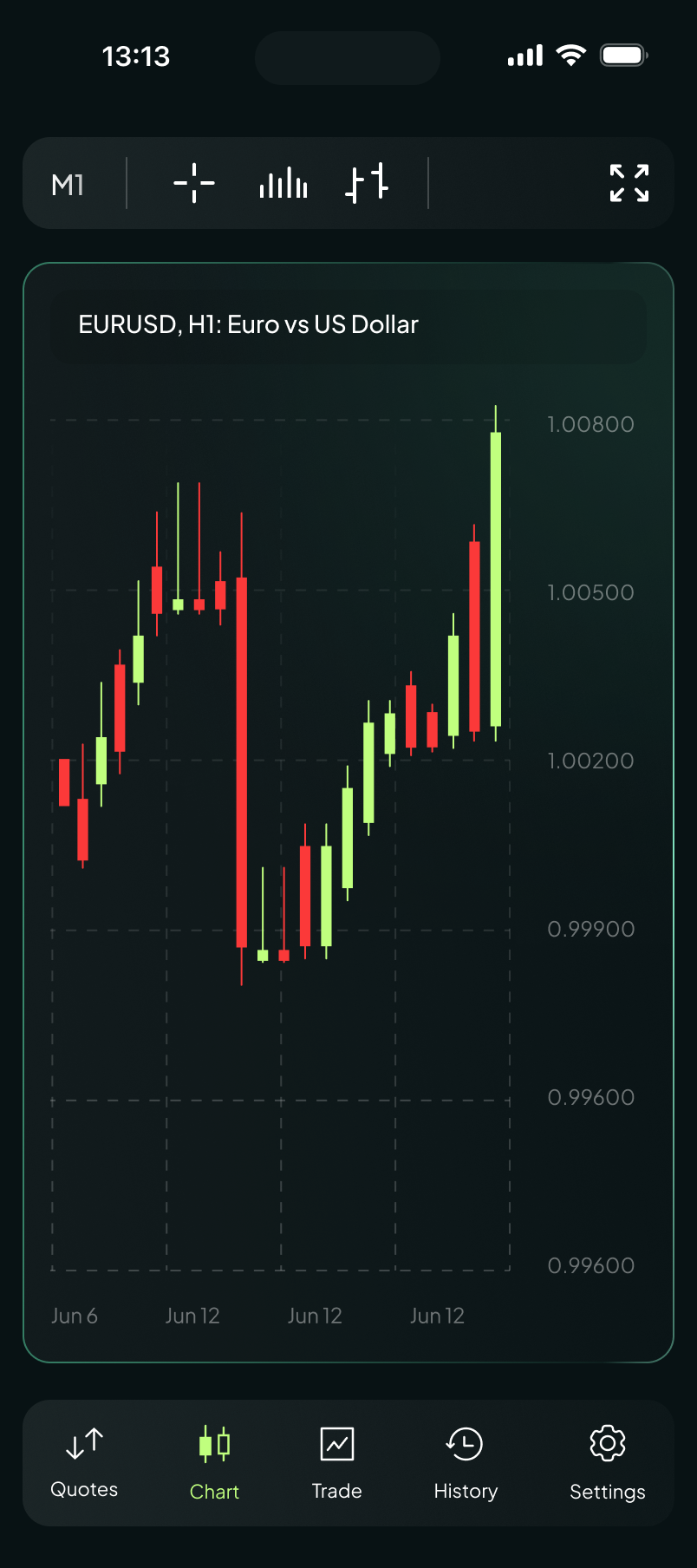Open the Indicators icon in the toolbar
Image resolution: width=697 pixels, height=1568 pixels.
[282, 183]
